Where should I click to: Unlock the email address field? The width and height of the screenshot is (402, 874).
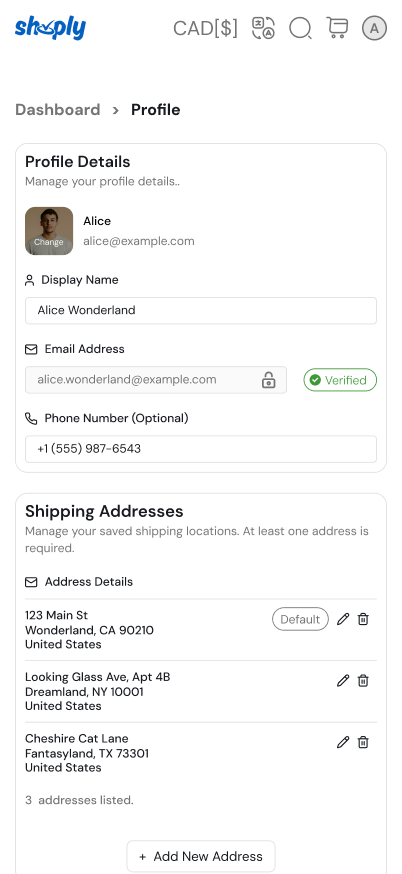[269, 380]
